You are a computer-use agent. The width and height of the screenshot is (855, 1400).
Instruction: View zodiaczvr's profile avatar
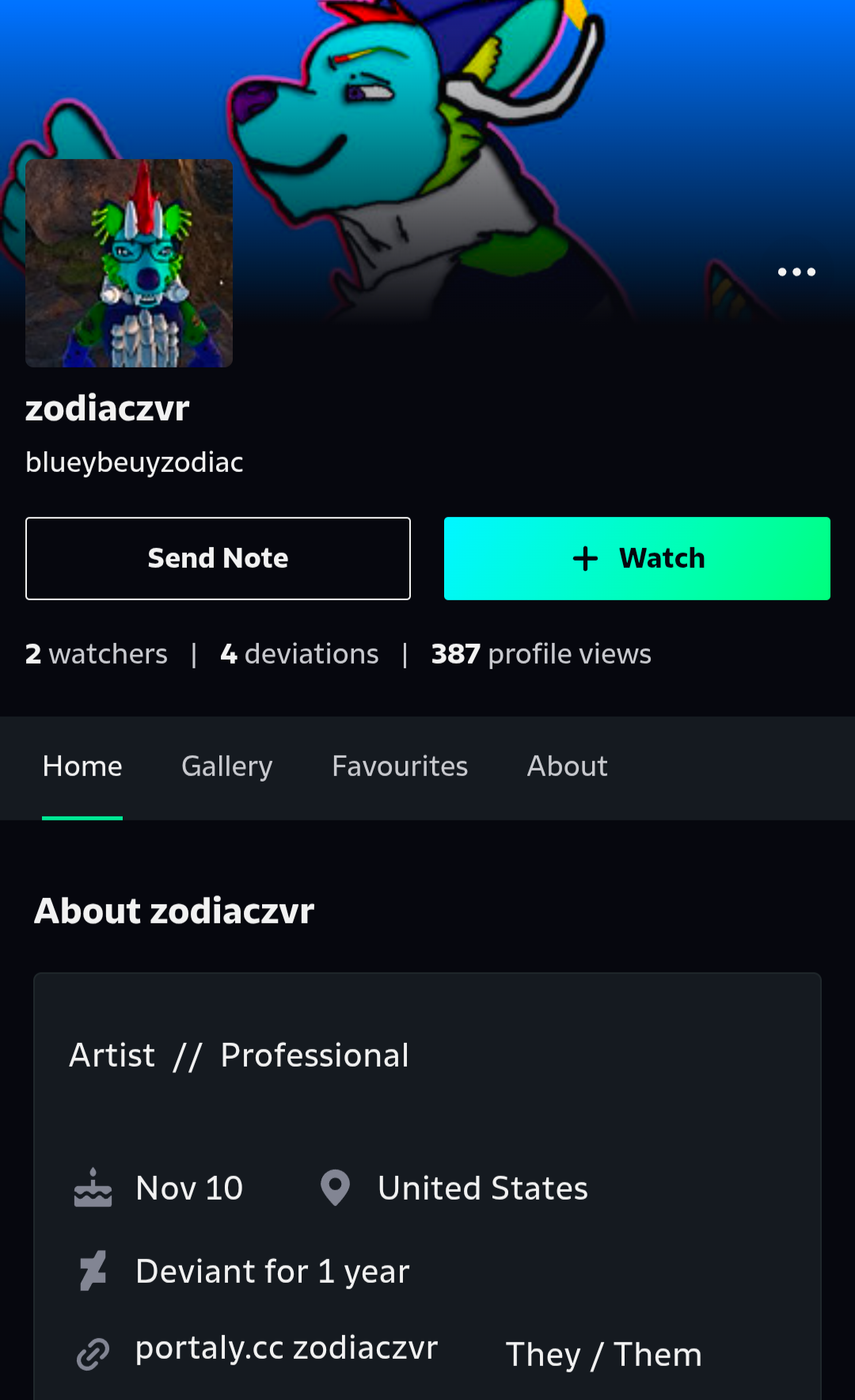(129, 264)
